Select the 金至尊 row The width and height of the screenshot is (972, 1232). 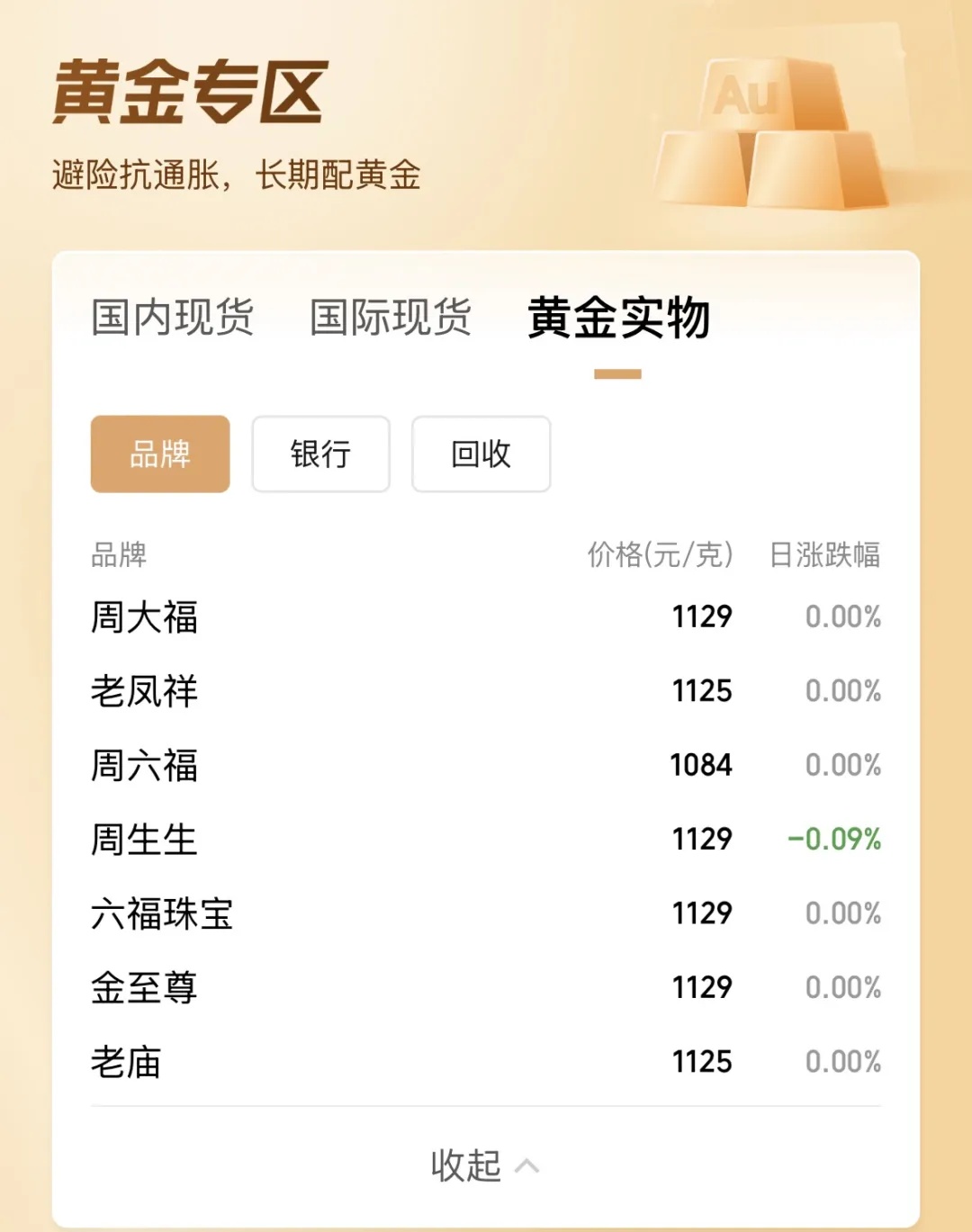[486, 987]
